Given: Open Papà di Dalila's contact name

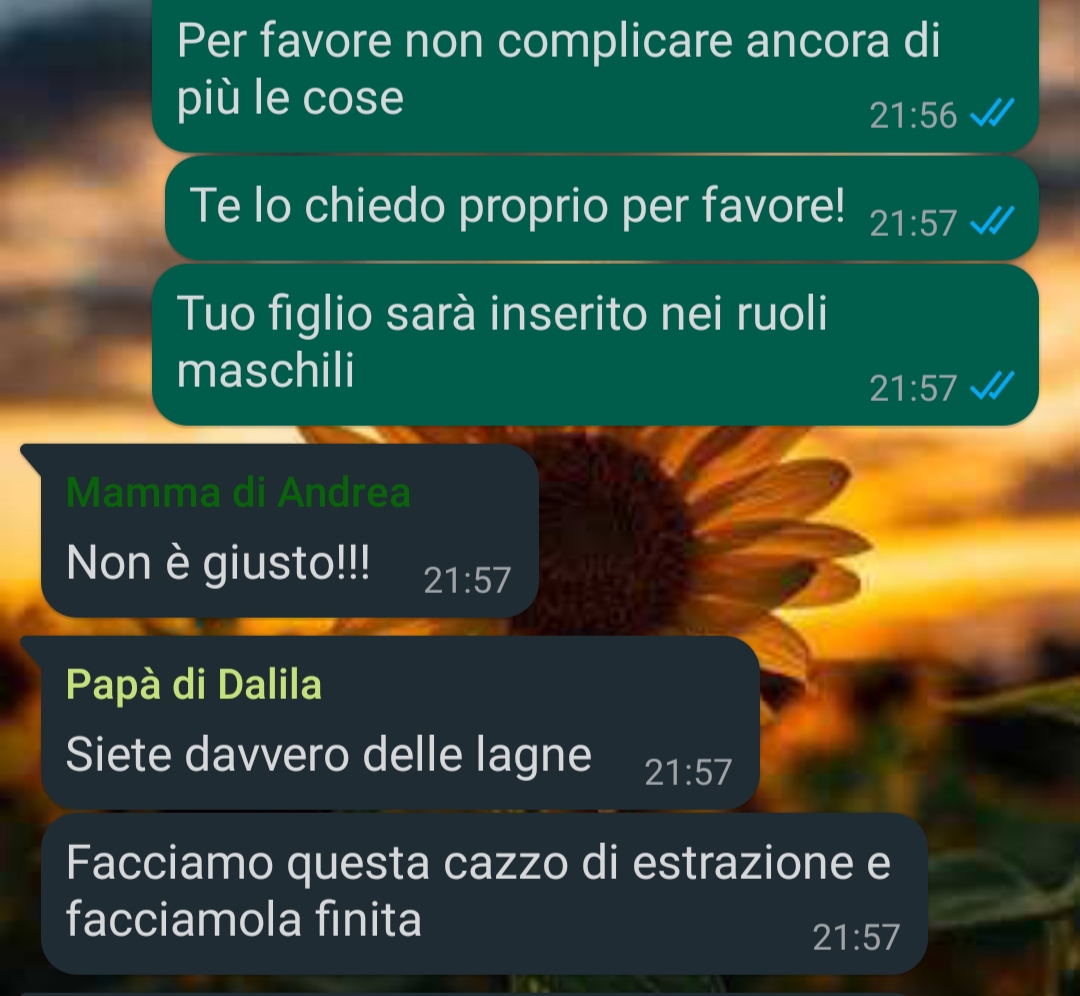Looking at the screenshot, I should point(194,685).
